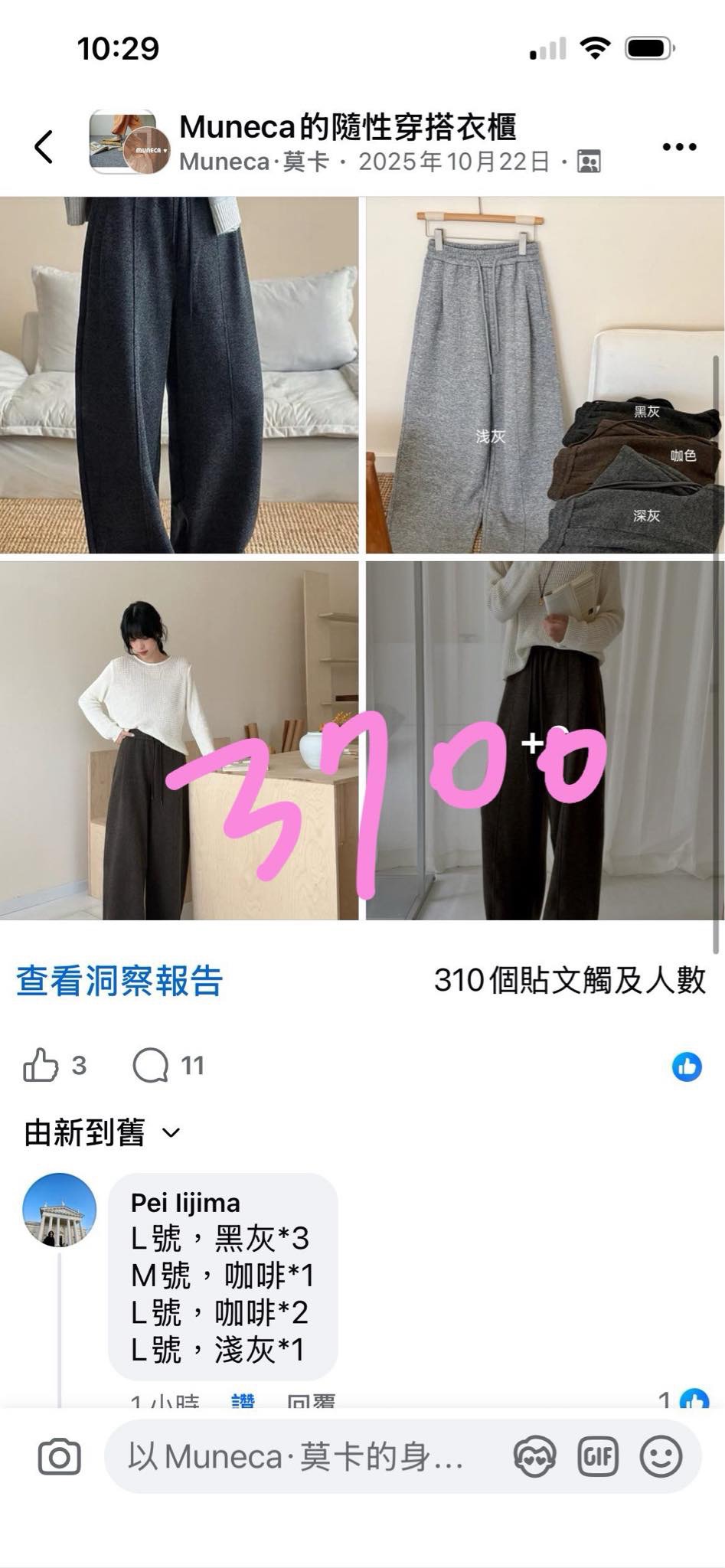This screenshot has height=1568, width=725.
Task: Open the avatar sticker picker icon
Action: pyautogui.click(x=534, y=1456)
